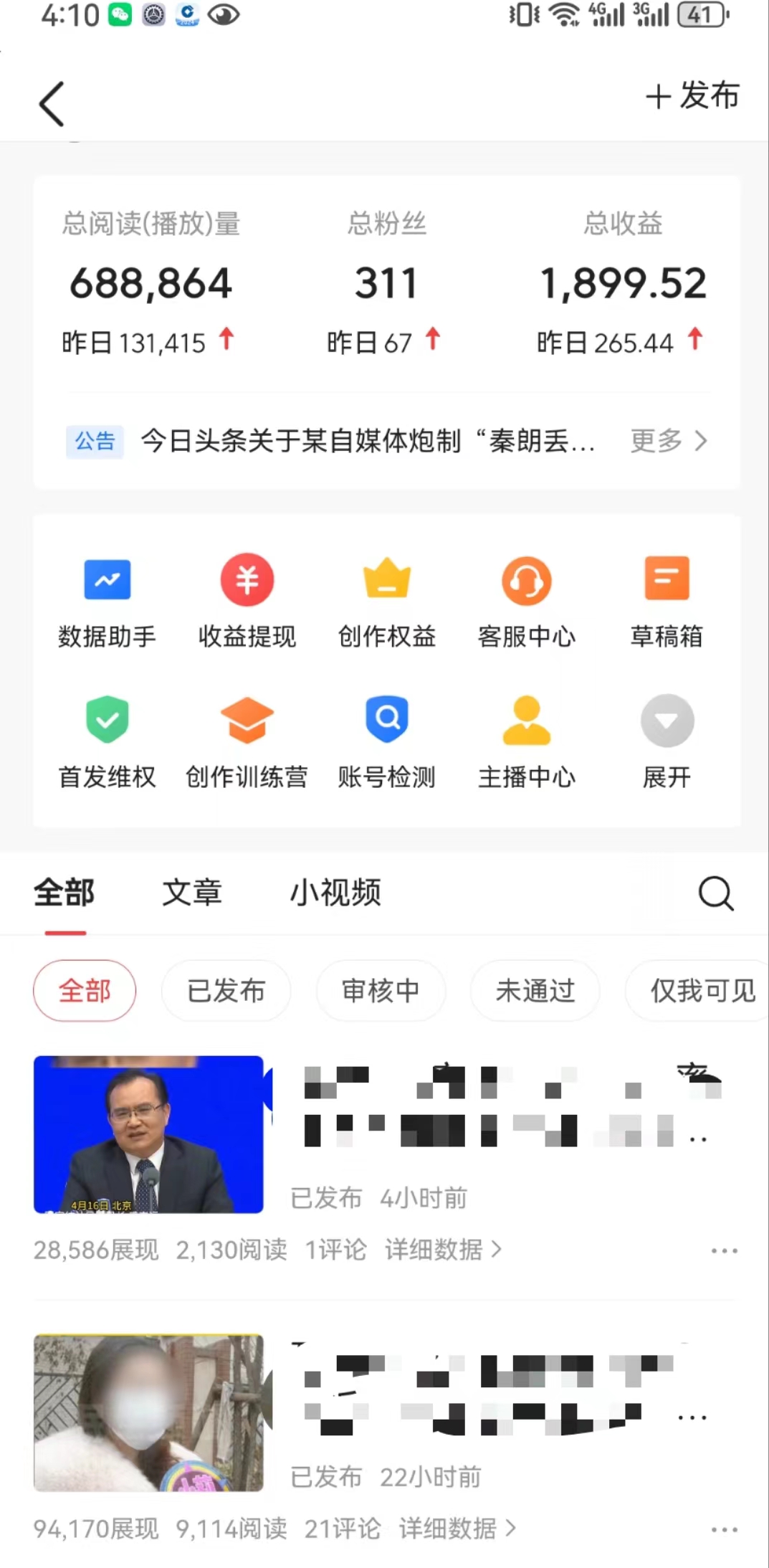Tap 发布 to publish content
The height and width of the screenshot is (1568, 769).
point(692,96)
